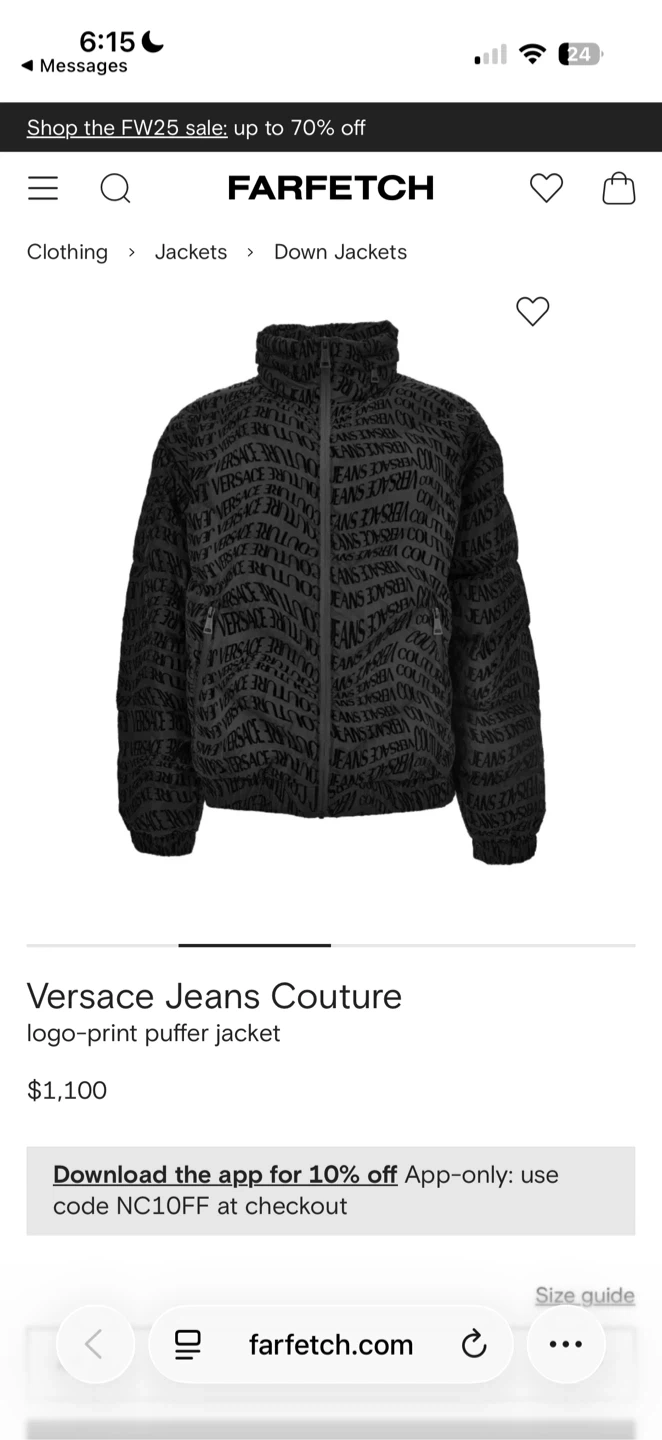This screenshot has width=662, height=1440.
Task: Go to Clothing breadcrumb
Action: pyautogui.click(x=67, y=252)
